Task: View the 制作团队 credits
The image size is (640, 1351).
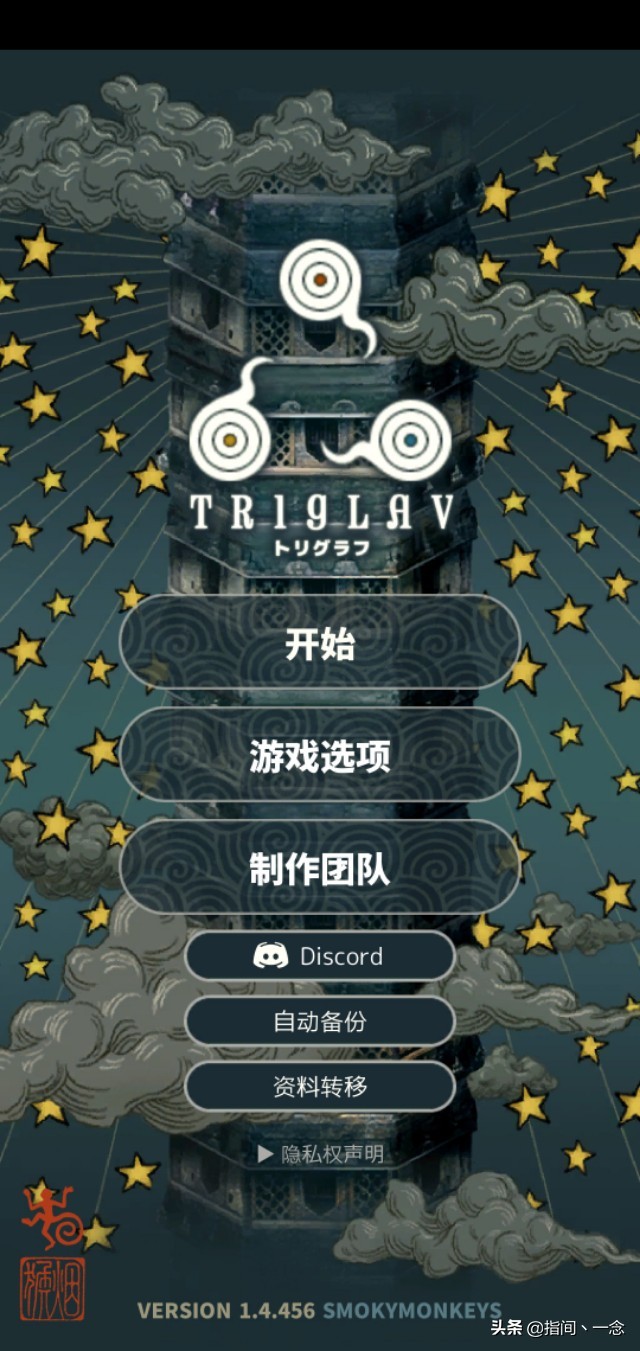Action: (x=320, y=870)
